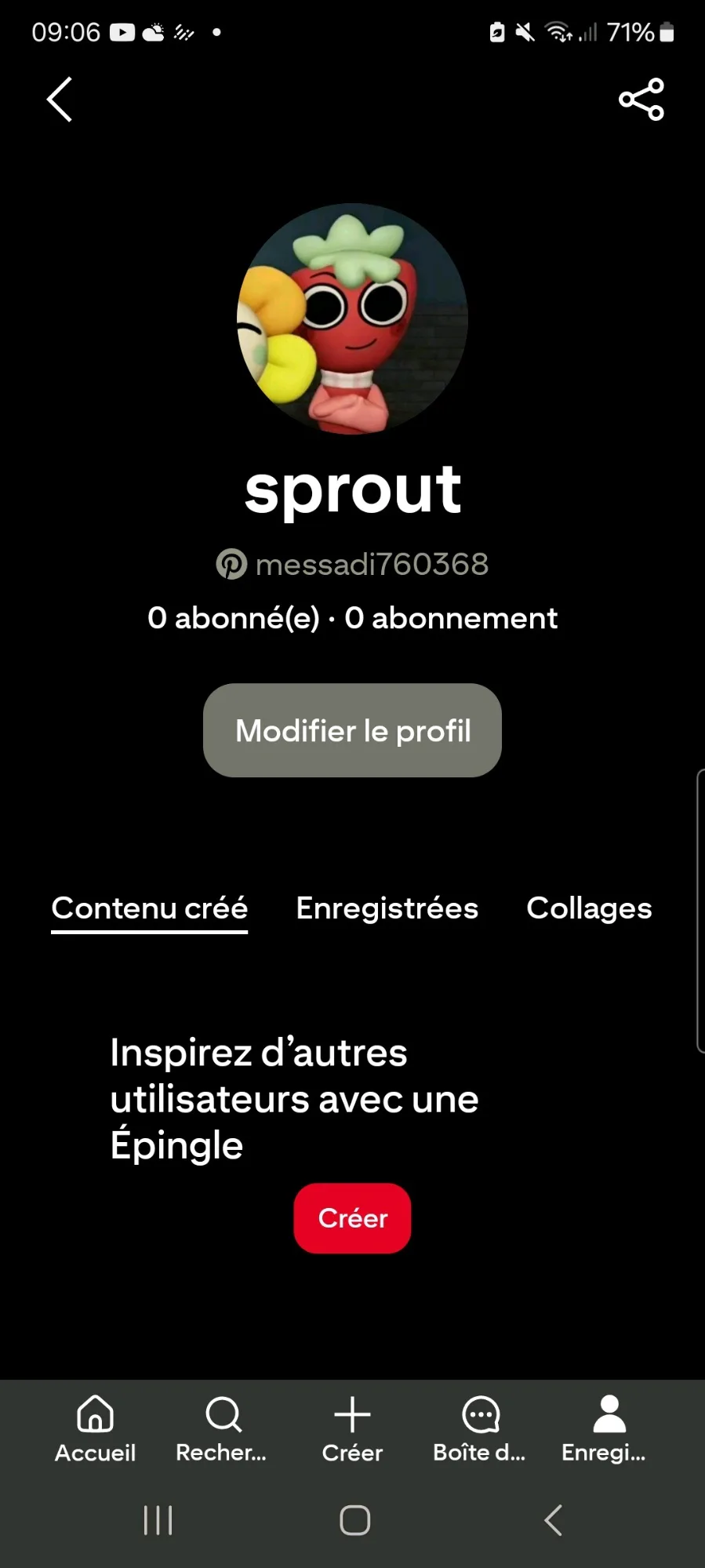Share the sprout profile
This screenshot has width=705, height=1568.
point(641,100)
